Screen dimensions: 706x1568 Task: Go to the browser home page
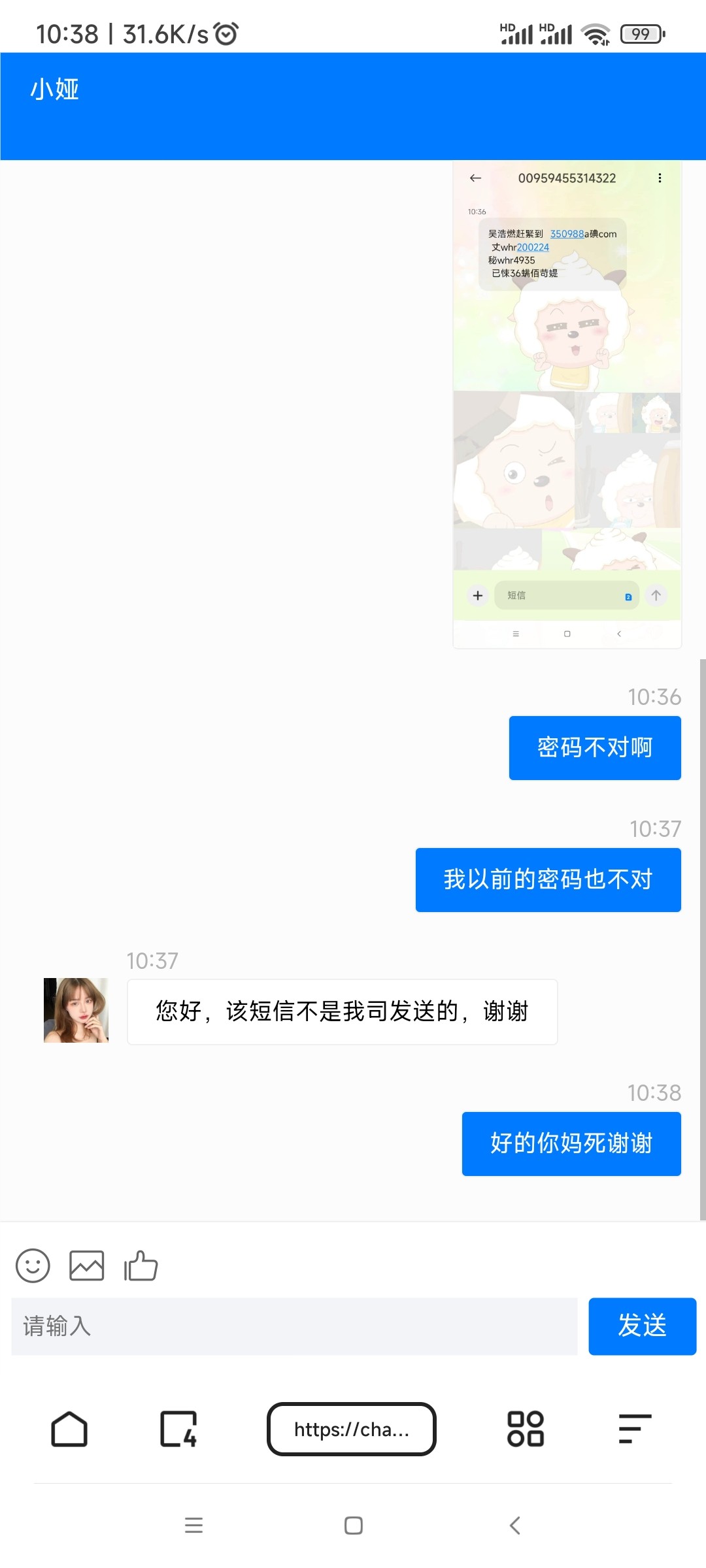69,1429
